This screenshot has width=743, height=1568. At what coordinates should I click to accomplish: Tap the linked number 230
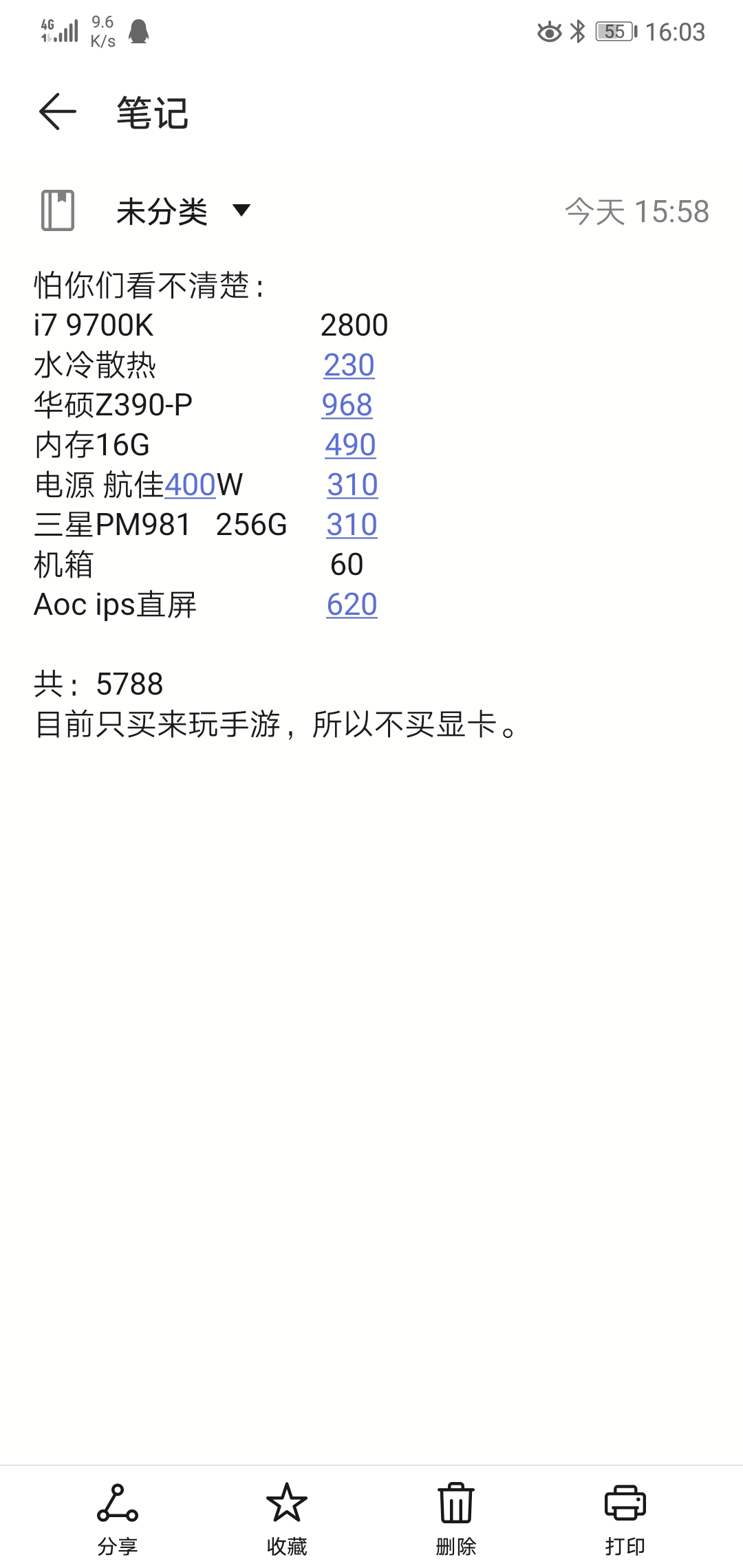coord(349,364)
